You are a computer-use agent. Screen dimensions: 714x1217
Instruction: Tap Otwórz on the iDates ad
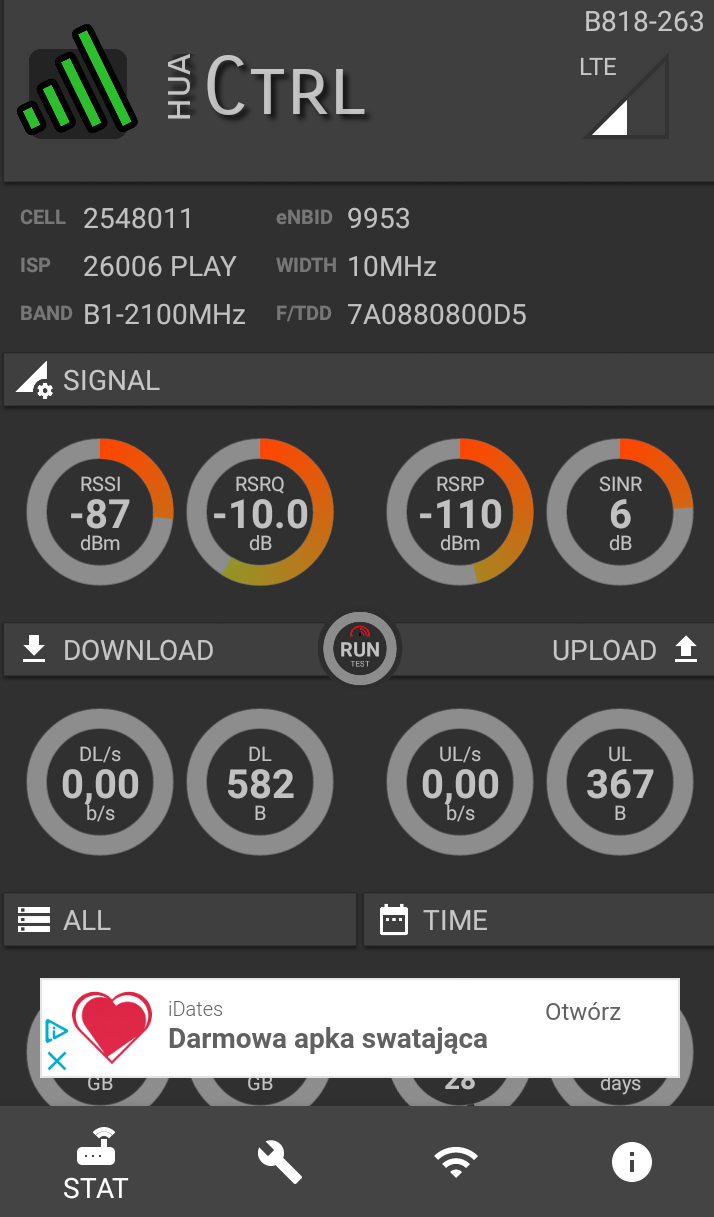click(x=583, y=1012)
